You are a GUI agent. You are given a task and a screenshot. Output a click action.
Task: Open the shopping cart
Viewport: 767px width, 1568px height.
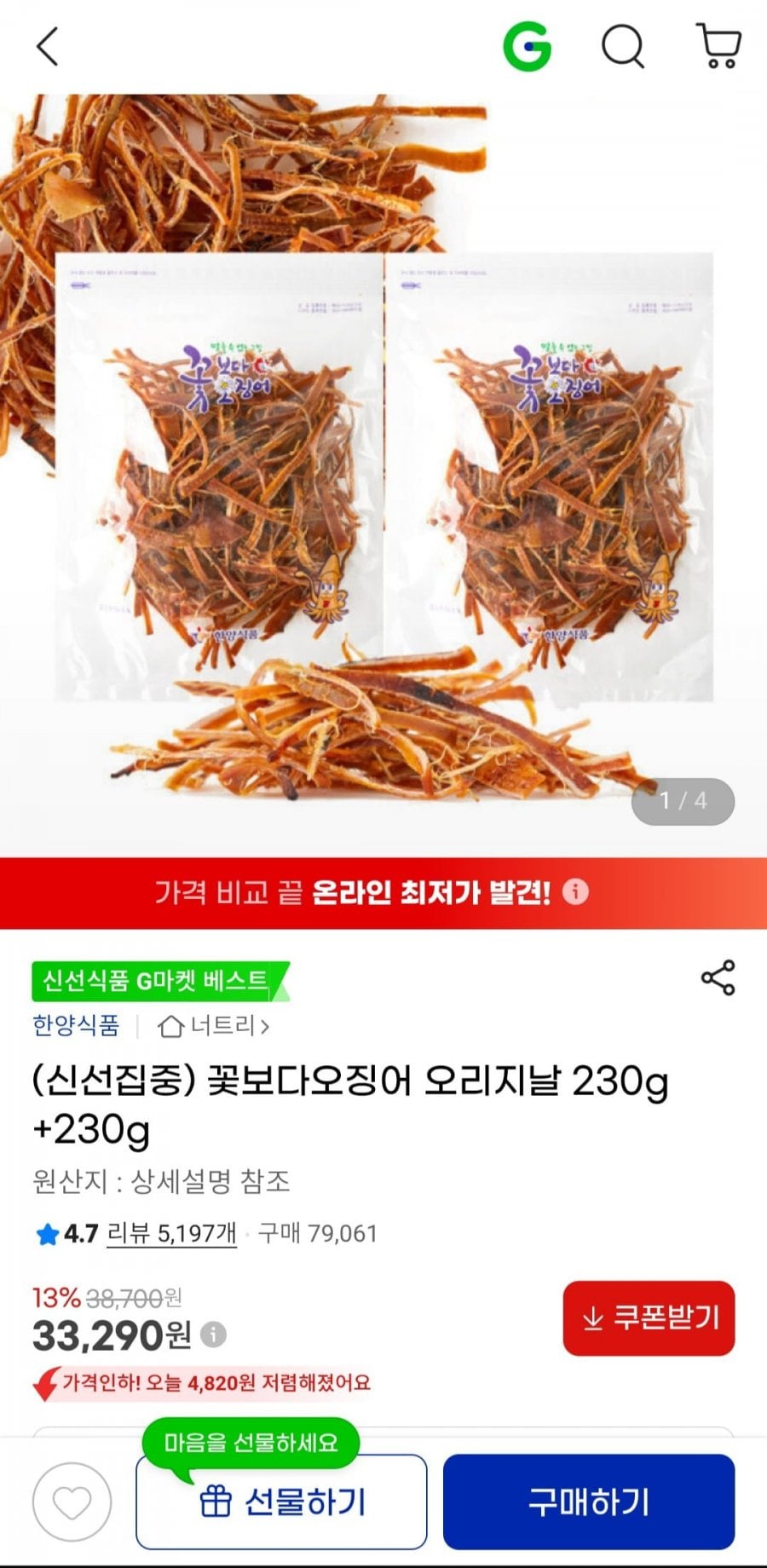point(718,46)
